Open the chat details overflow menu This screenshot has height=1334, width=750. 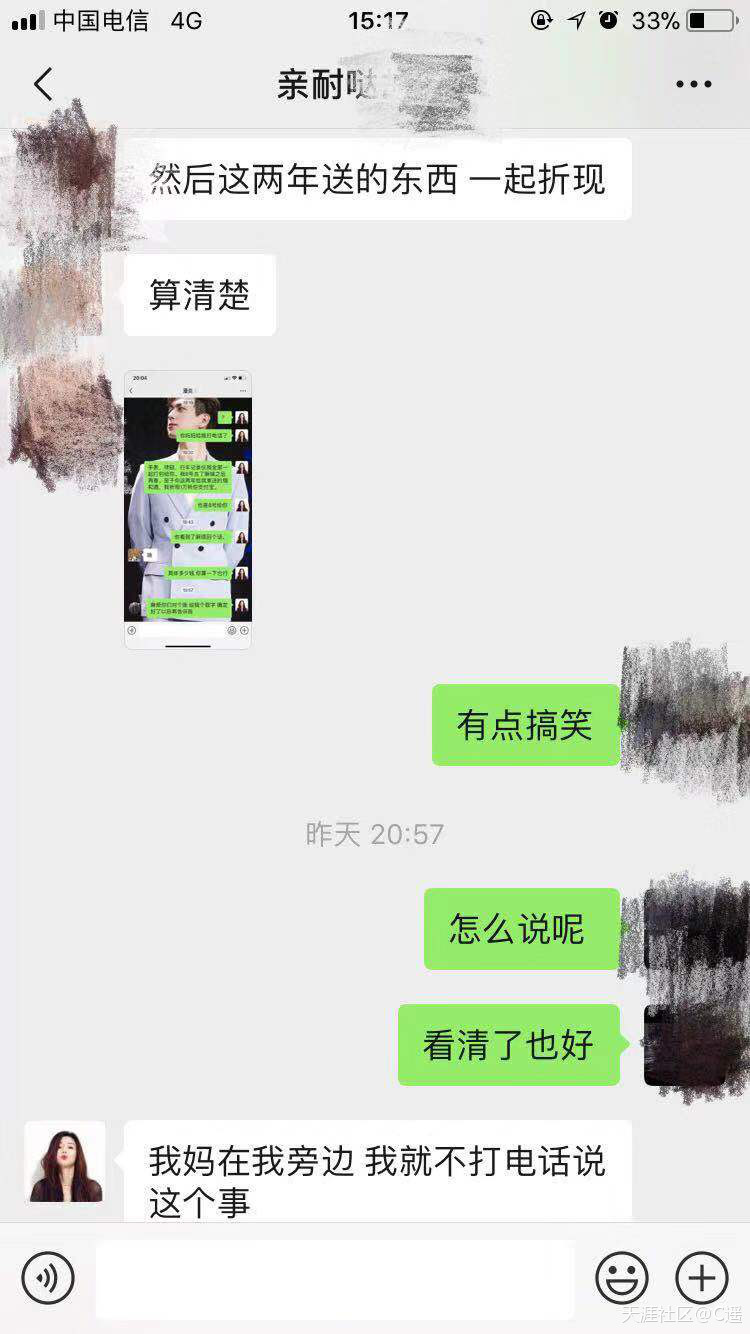click(x=693, y=85)
